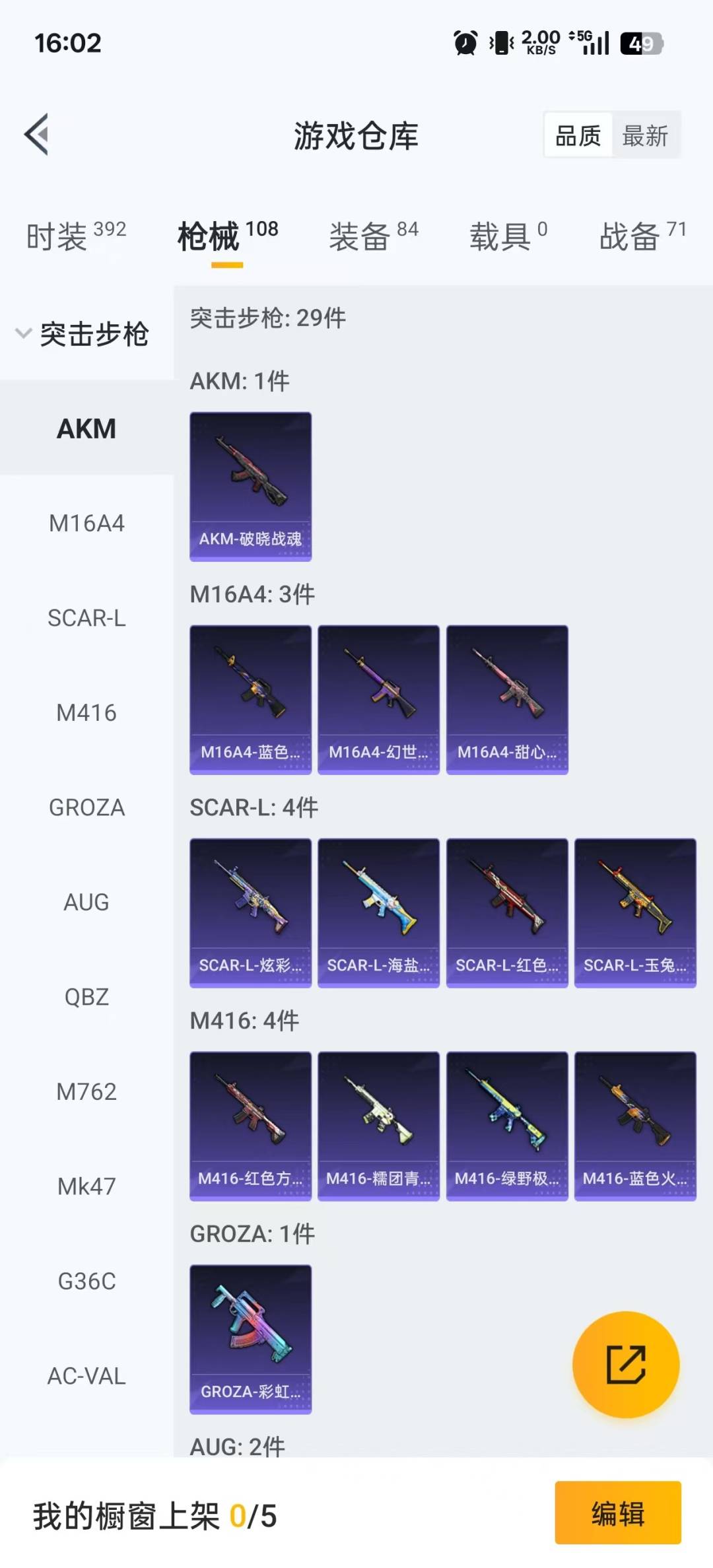
Task: Select M16A4 in the sidebar
Action: point(86,524)
